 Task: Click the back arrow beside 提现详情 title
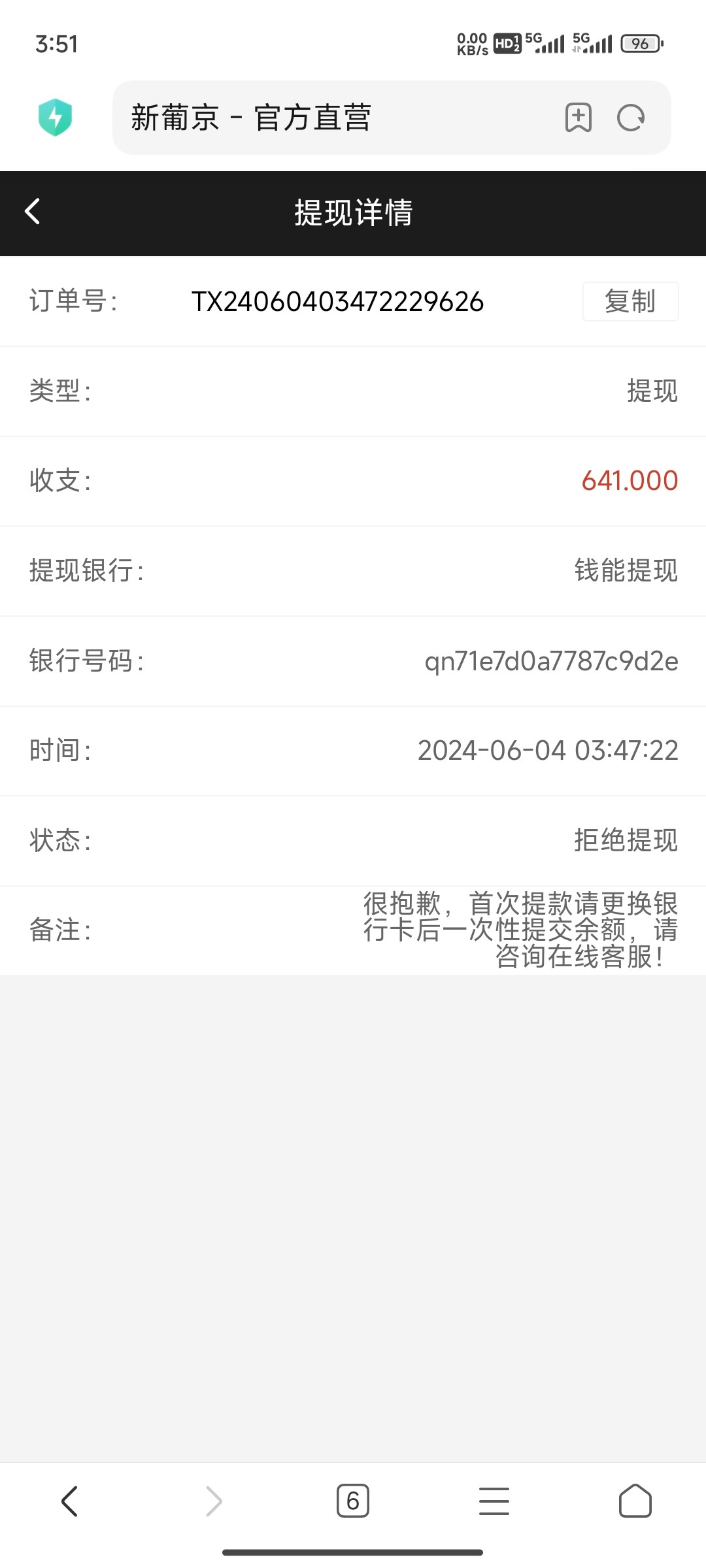point(32,212)
